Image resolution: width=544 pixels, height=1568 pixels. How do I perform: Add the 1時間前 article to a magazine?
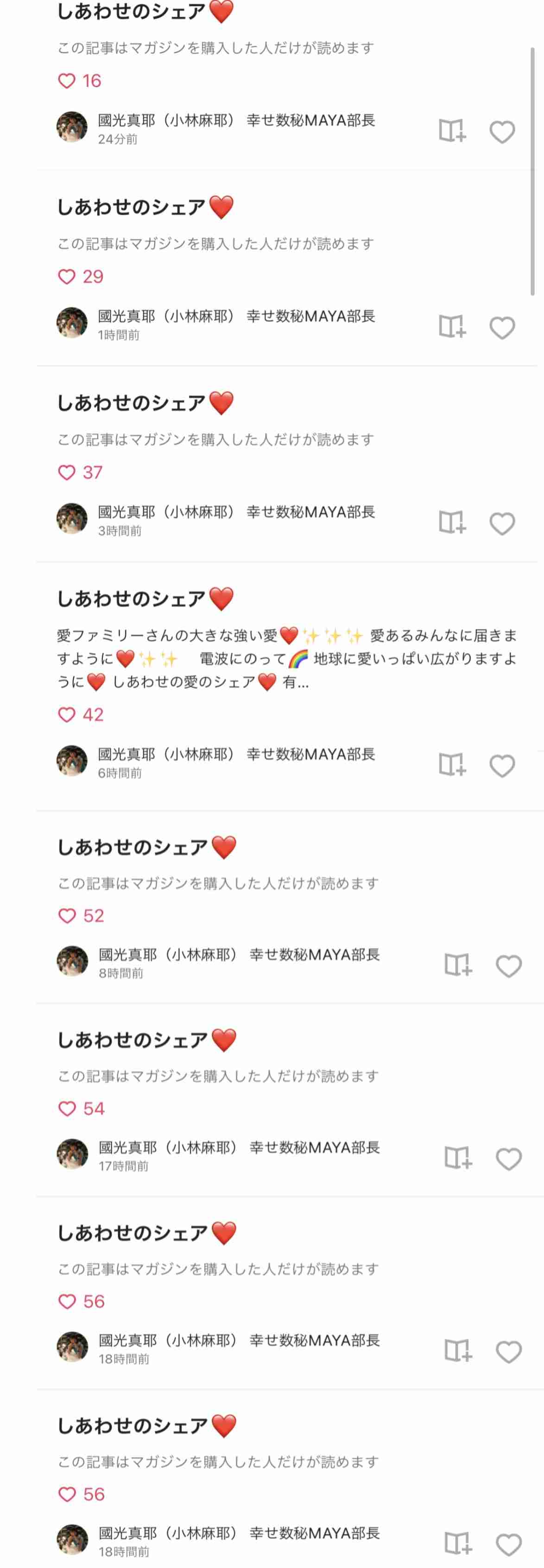452,327
